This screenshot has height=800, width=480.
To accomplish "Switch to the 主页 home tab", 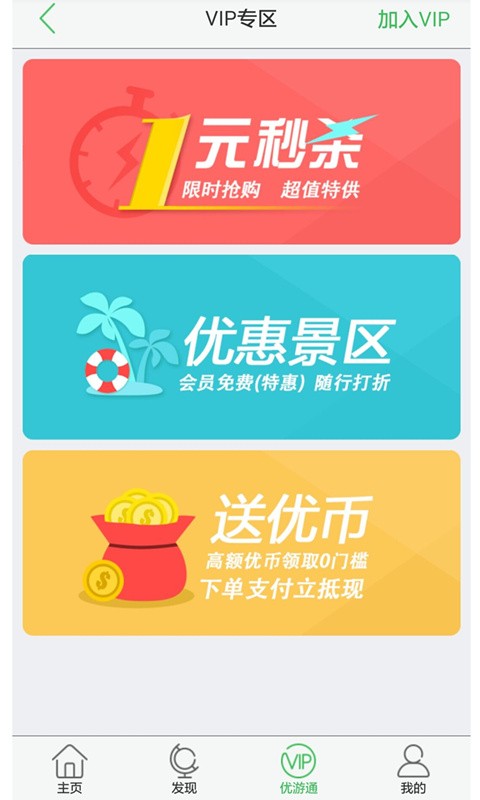I will [70, 769].
